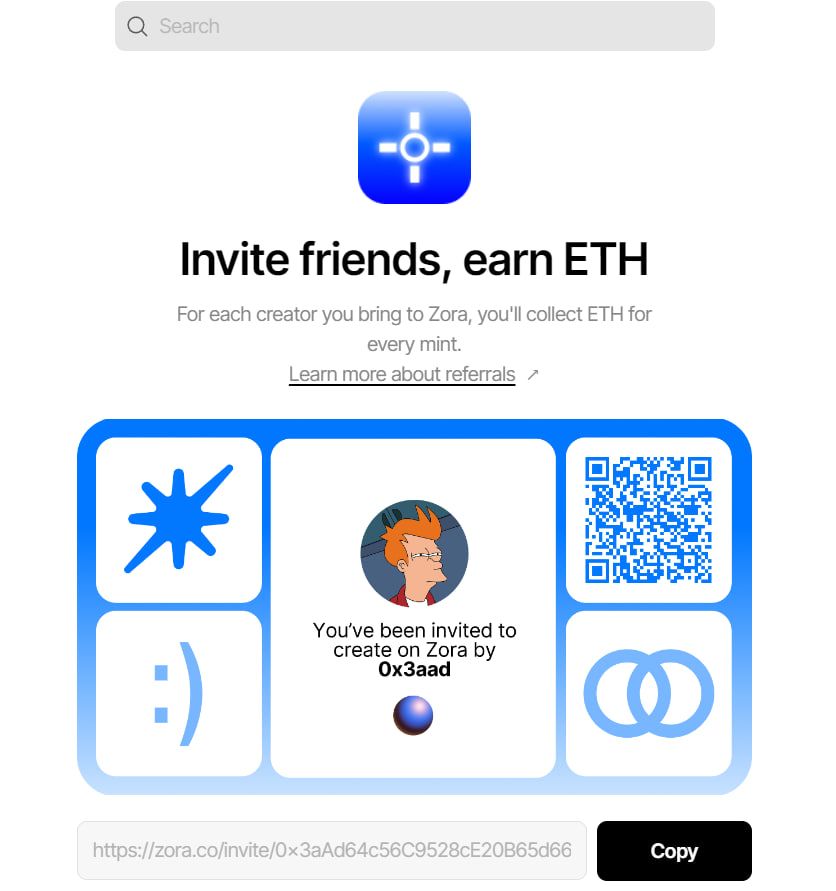The image size is (836, 891).
Task: Select the invite URL field
Action: [x=332, y=851]
